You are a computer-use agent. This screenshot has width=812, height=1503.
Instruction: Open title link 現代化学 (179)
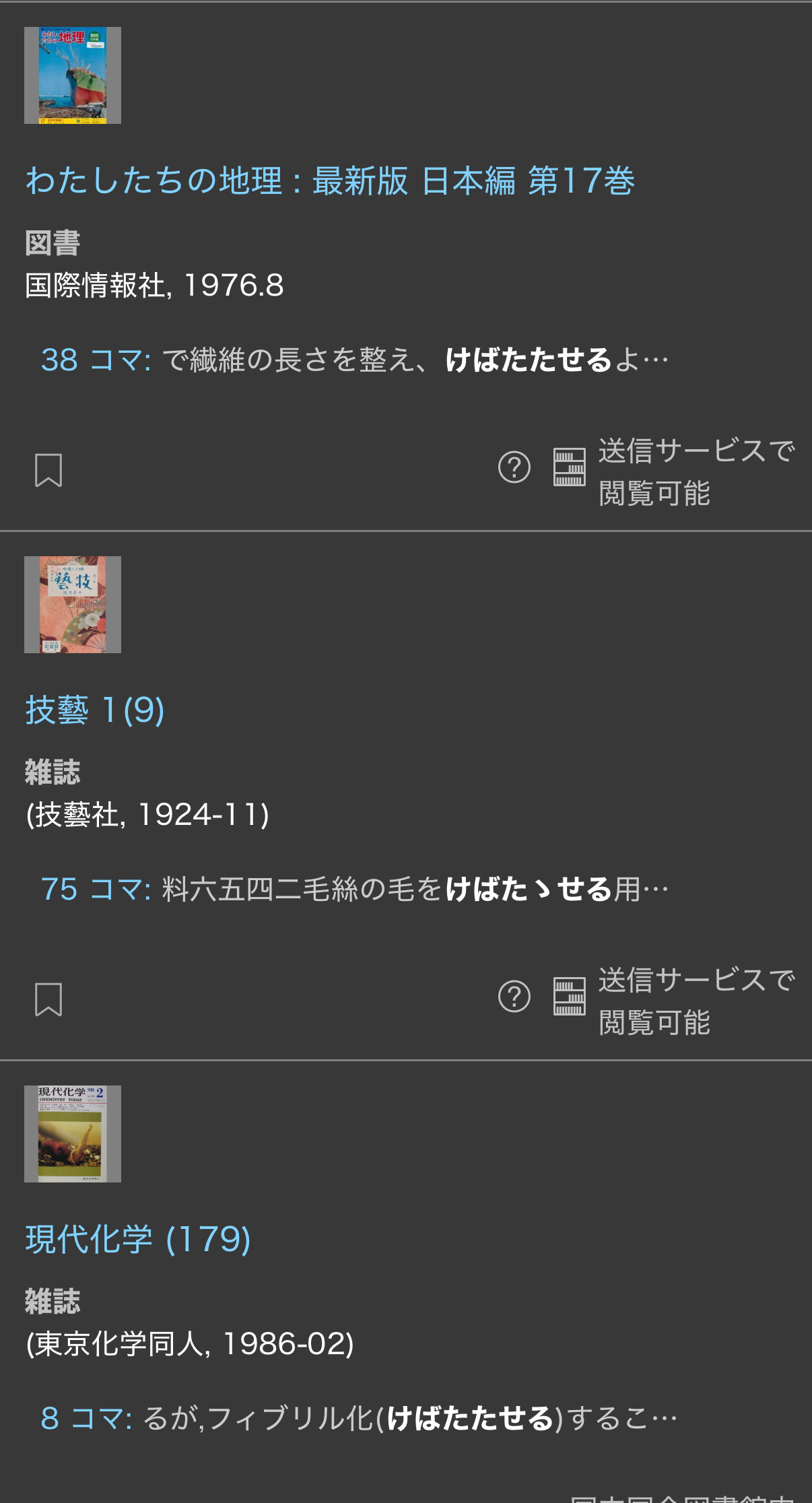coord(138,1240)
